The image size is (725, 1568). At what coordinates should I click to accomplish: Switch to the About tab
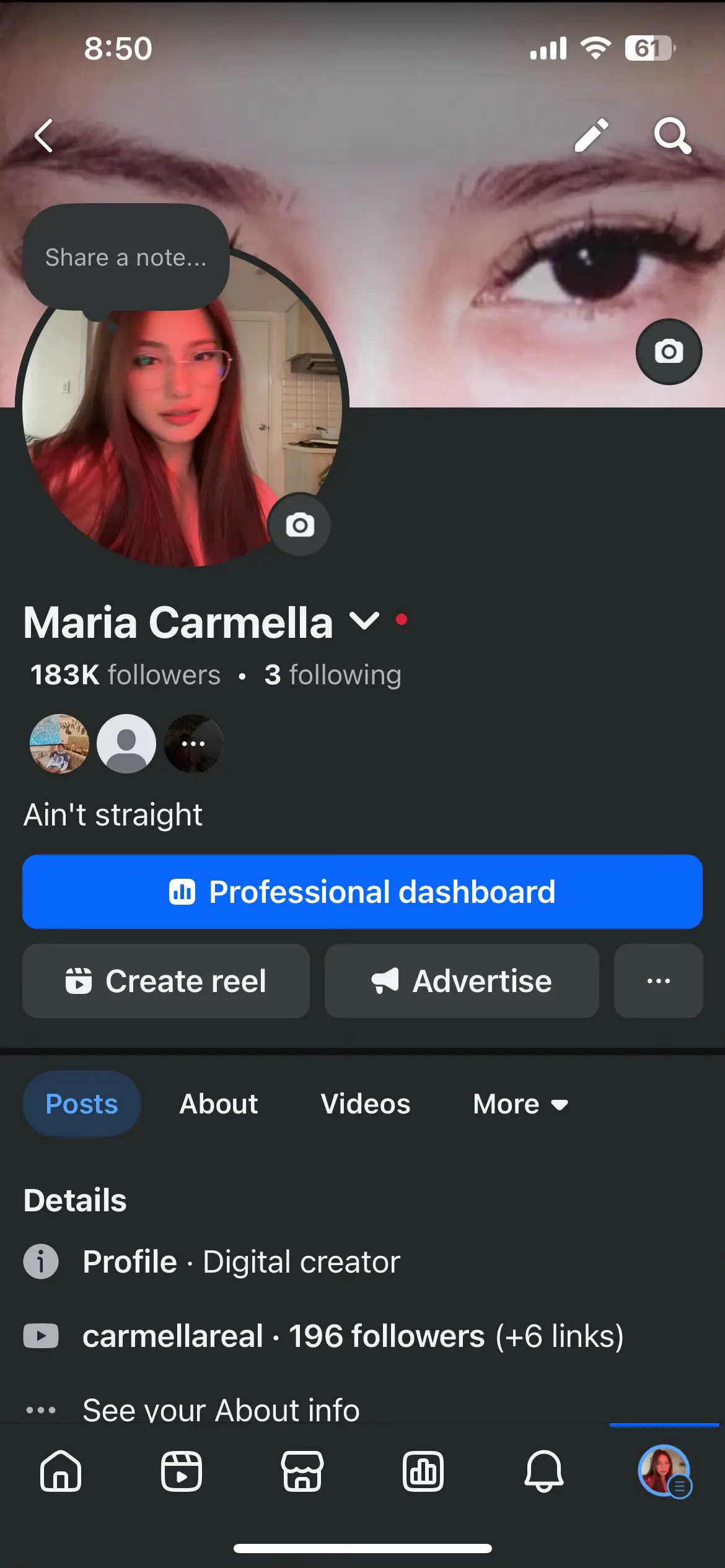point(218,1104)
